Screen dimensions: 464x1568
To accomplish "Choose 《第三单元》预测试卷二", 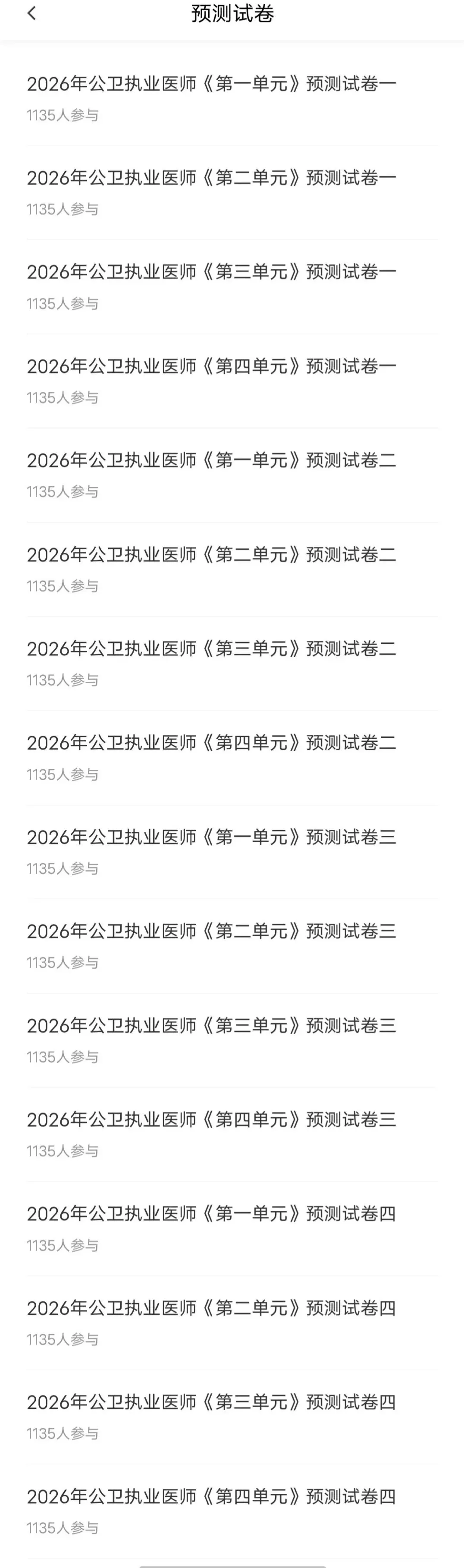I will [x=211, y=649].
